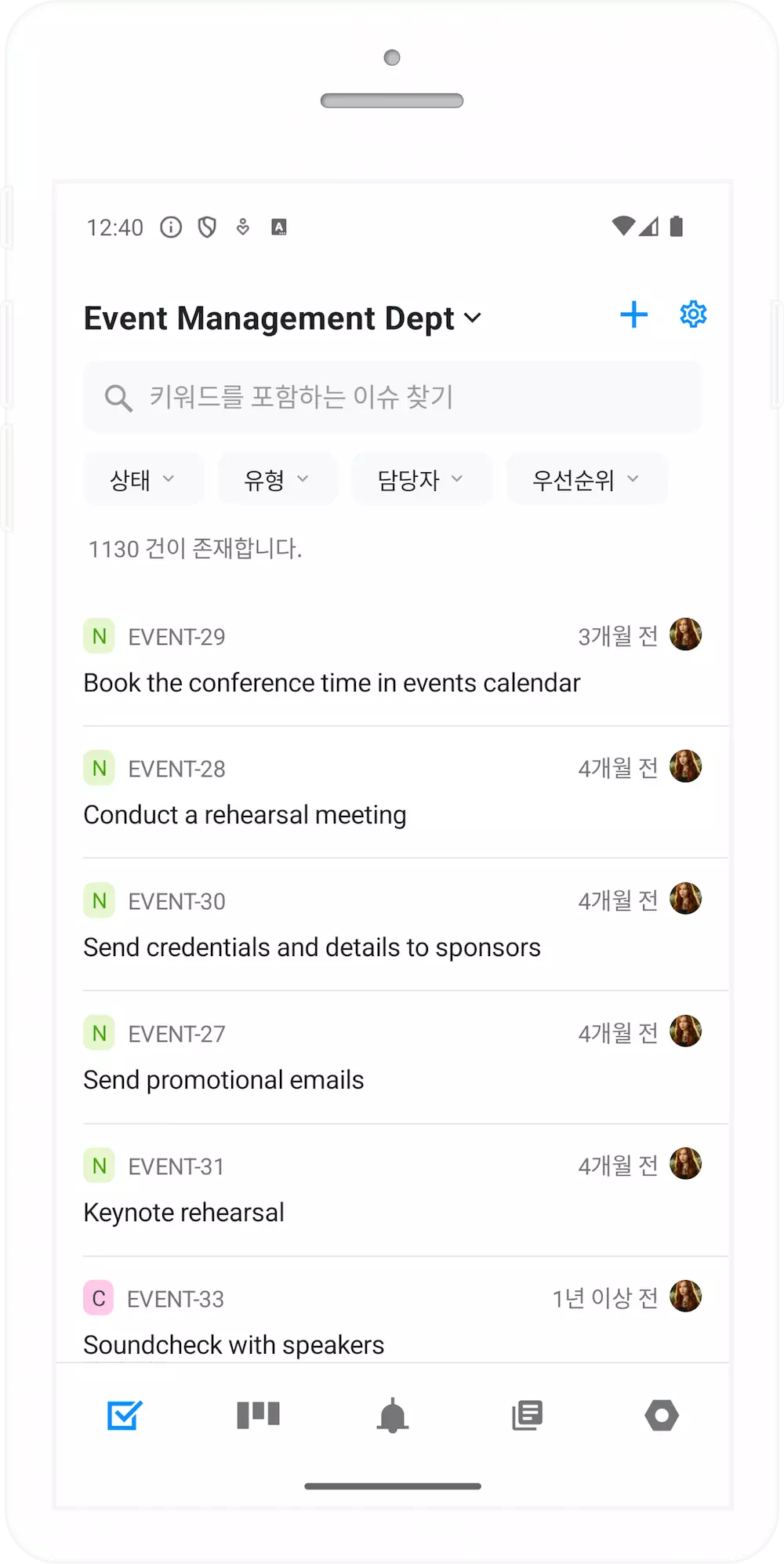Switch to the notifications bell tab
Viewport: 784px width, 1564px height.
393,1416
